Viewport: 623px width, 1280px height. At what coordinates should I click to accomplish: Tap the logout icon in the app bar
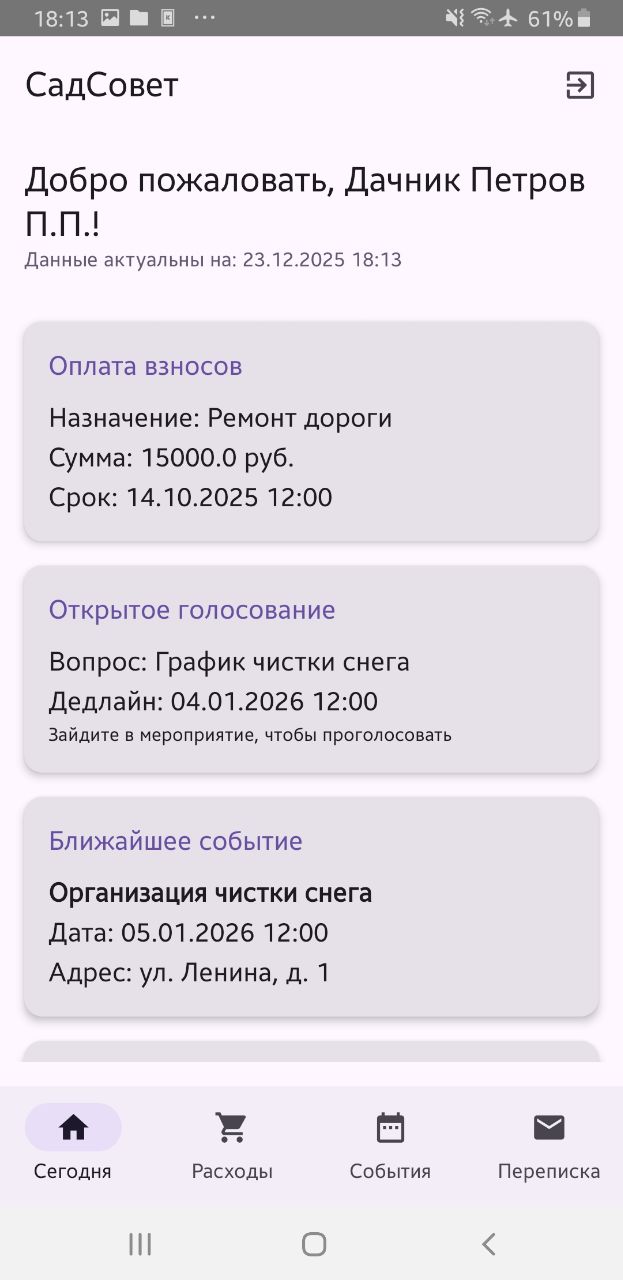[x=580, y=86]
